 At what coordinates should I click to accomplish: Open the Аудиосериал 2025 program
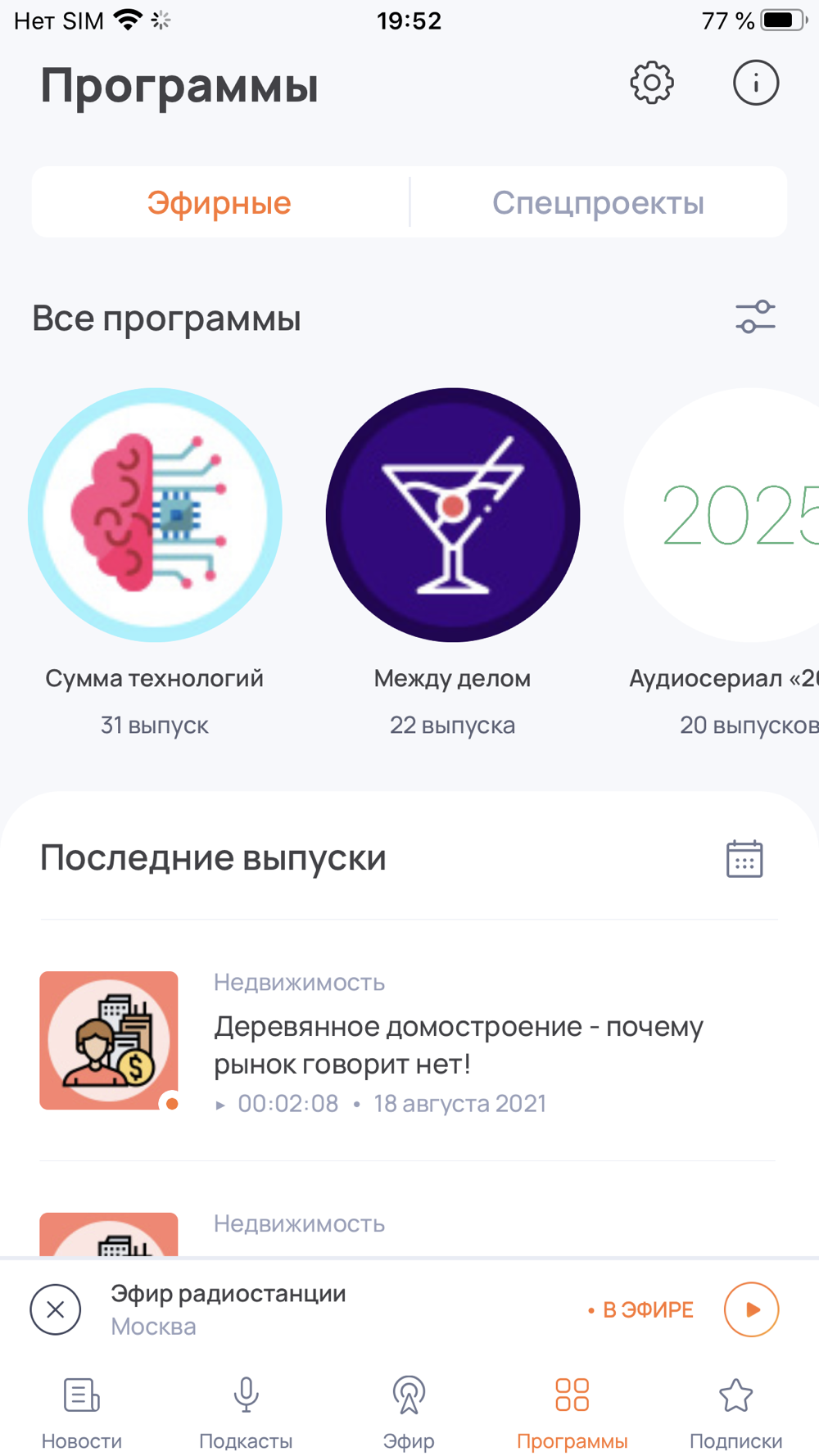click(x=729, y=515)
